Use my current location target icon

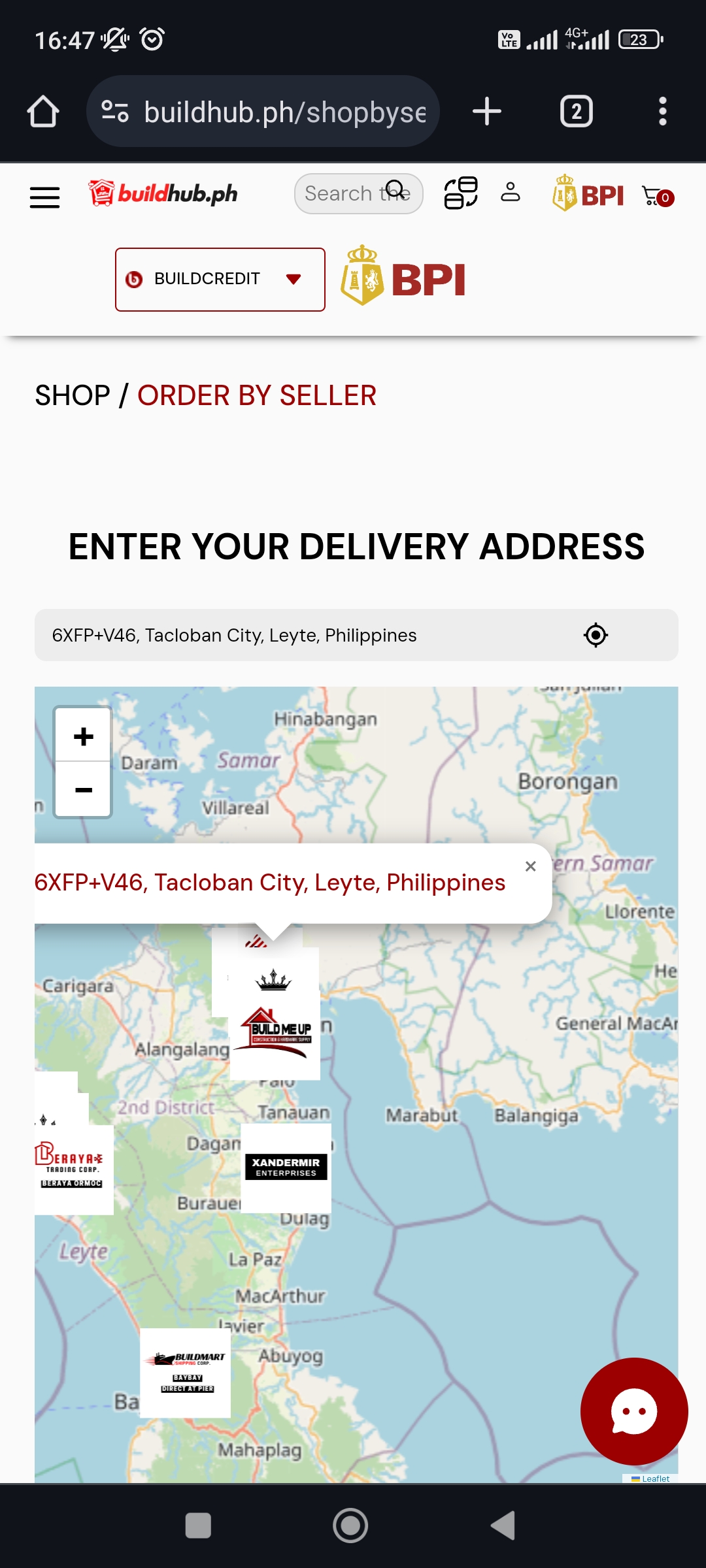(x=596, y=635)
